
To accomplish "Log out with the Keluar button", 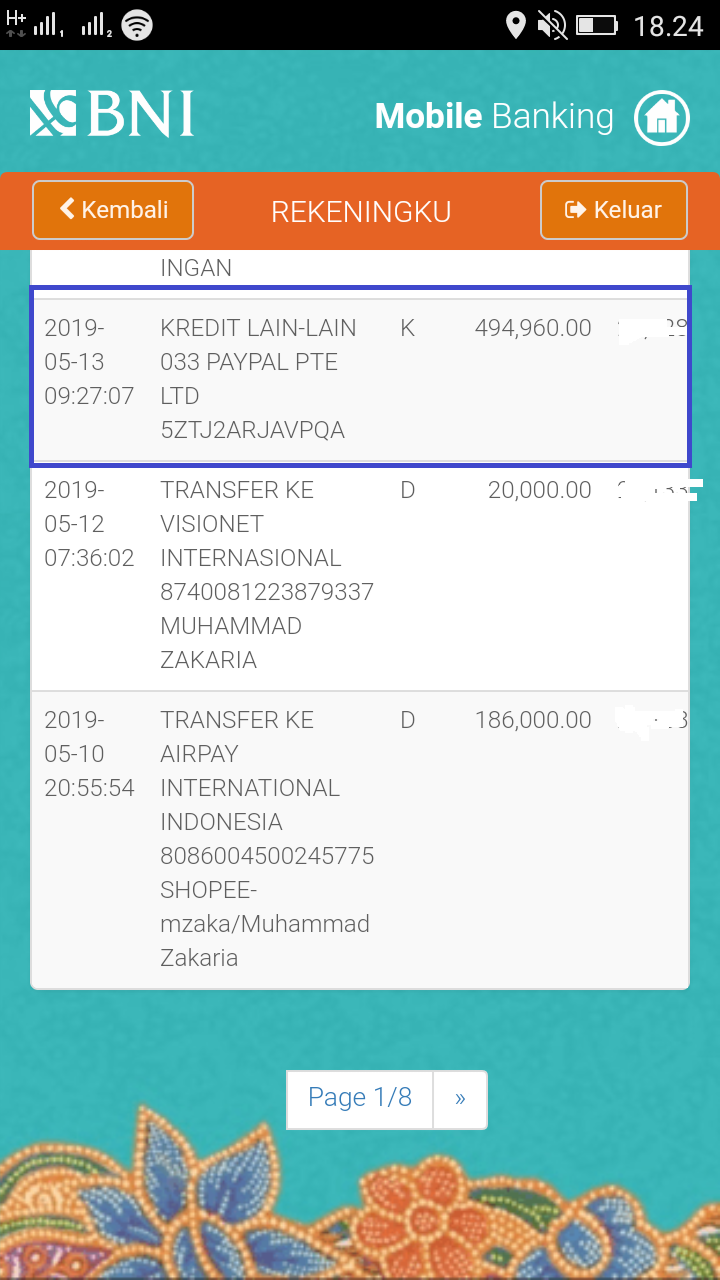I will click(614, 210).
